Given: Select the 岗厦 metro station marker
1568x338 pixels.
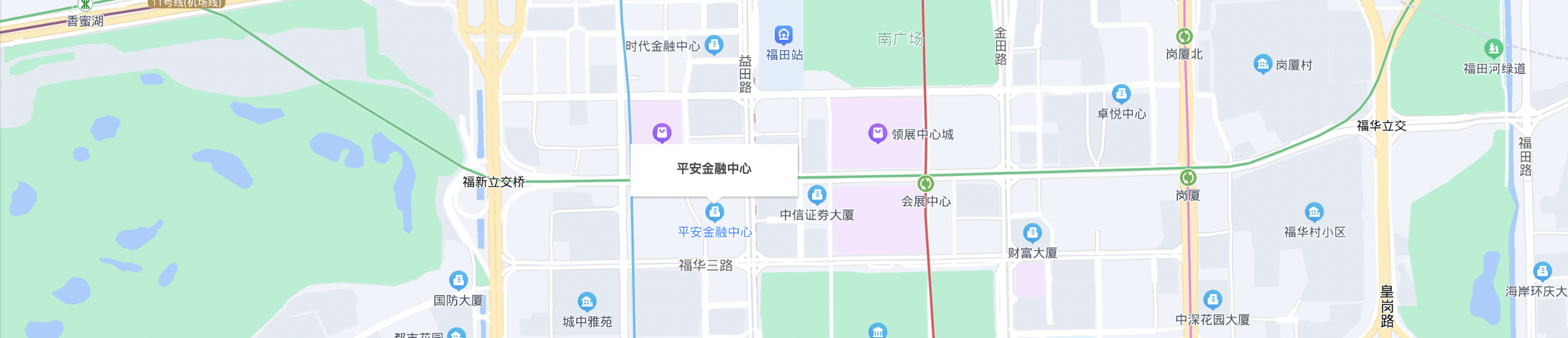Looking at the screenshot, I should (1188, 177).
